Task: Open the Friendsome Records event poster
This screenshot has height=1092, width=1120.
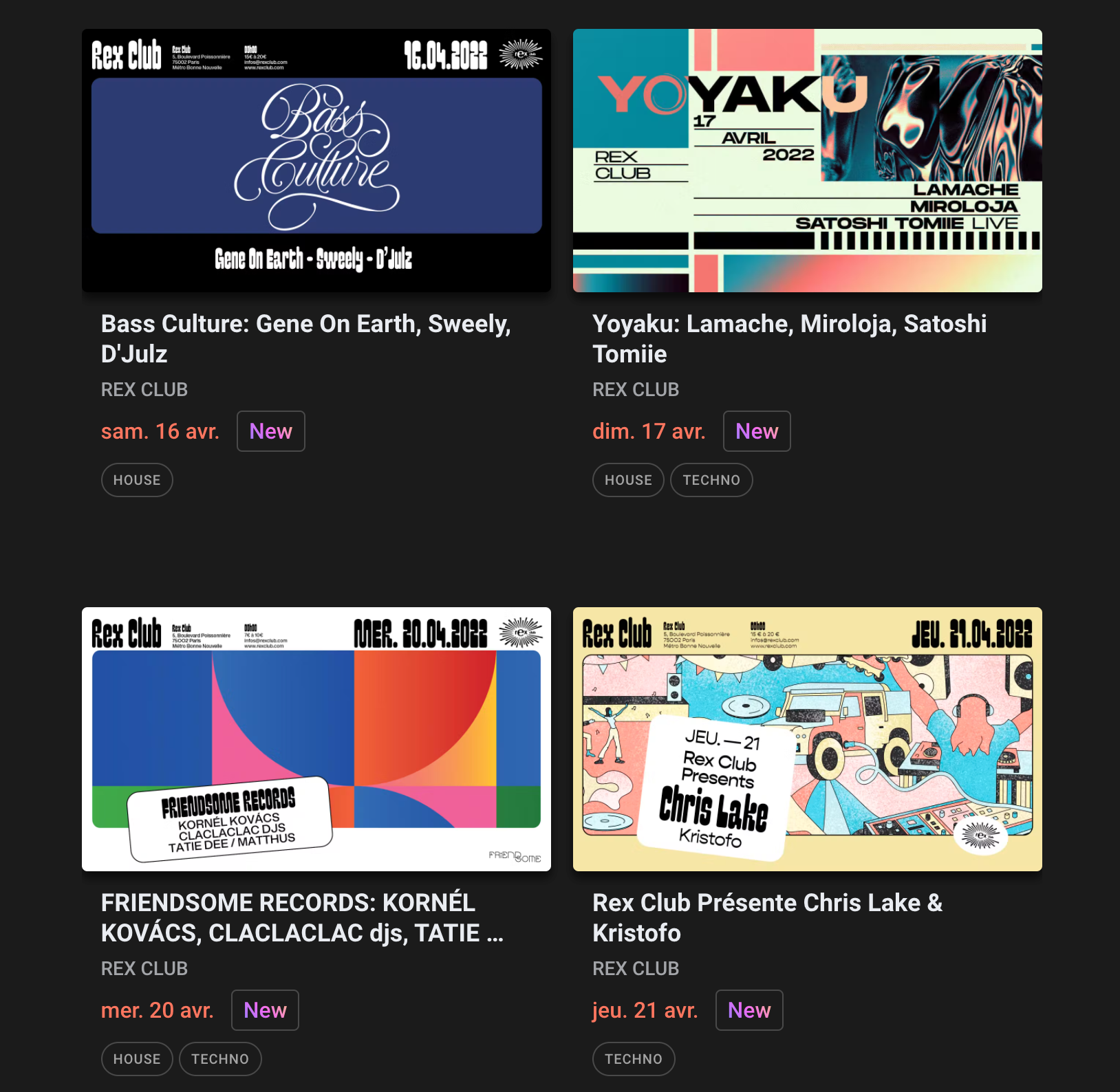Action: 316,739
